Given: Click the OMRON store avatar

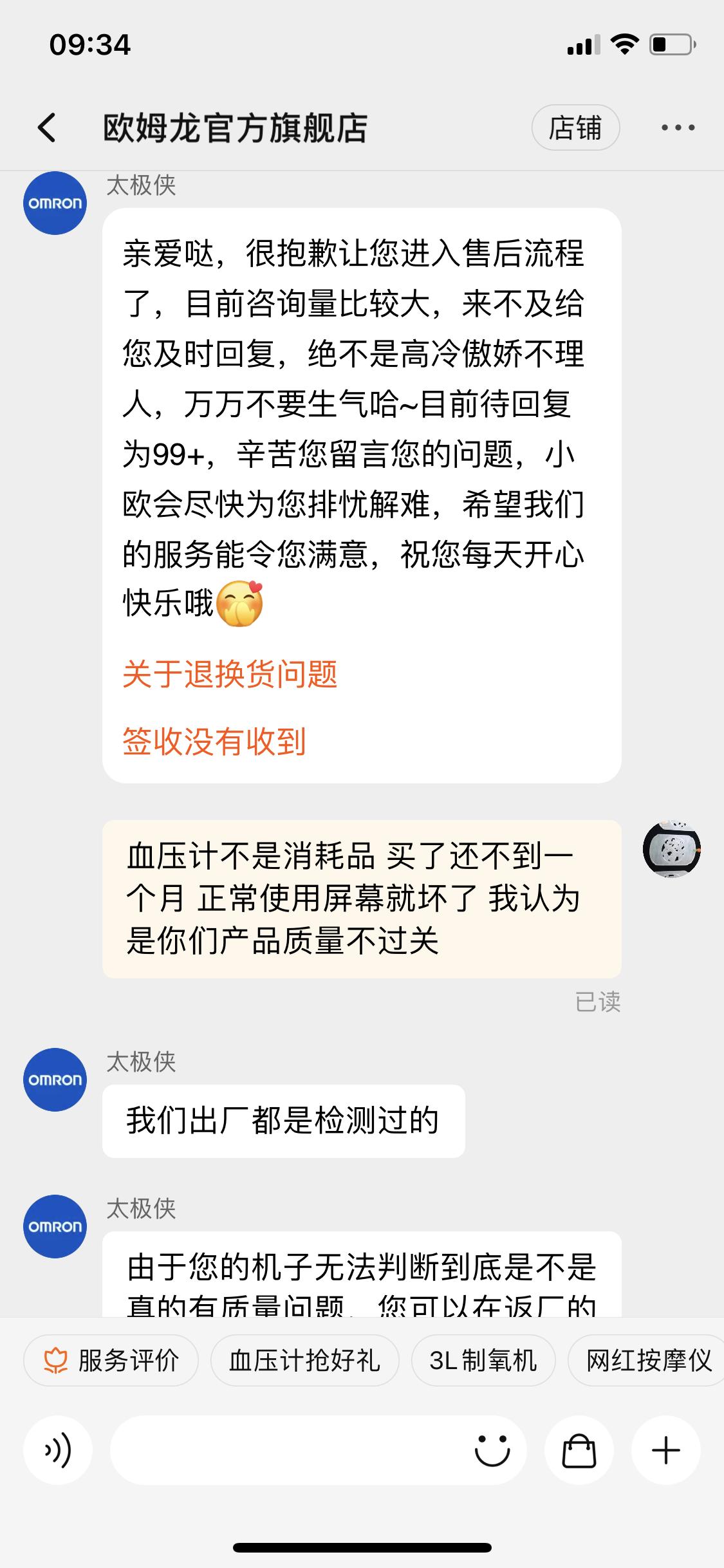Looking at the screenshot, I should (x=55, y=203).
